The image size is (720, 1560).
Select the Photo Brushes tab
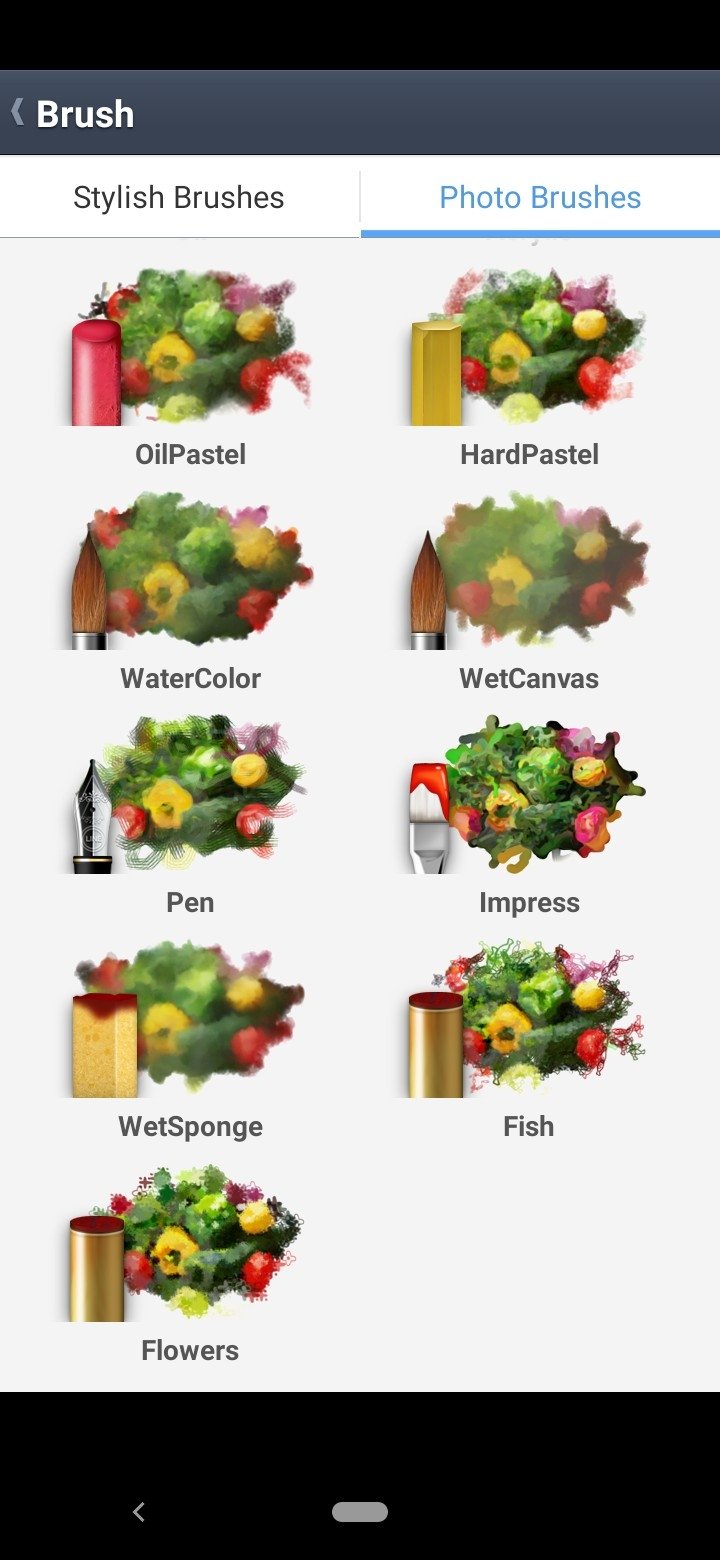coord(540,197)
